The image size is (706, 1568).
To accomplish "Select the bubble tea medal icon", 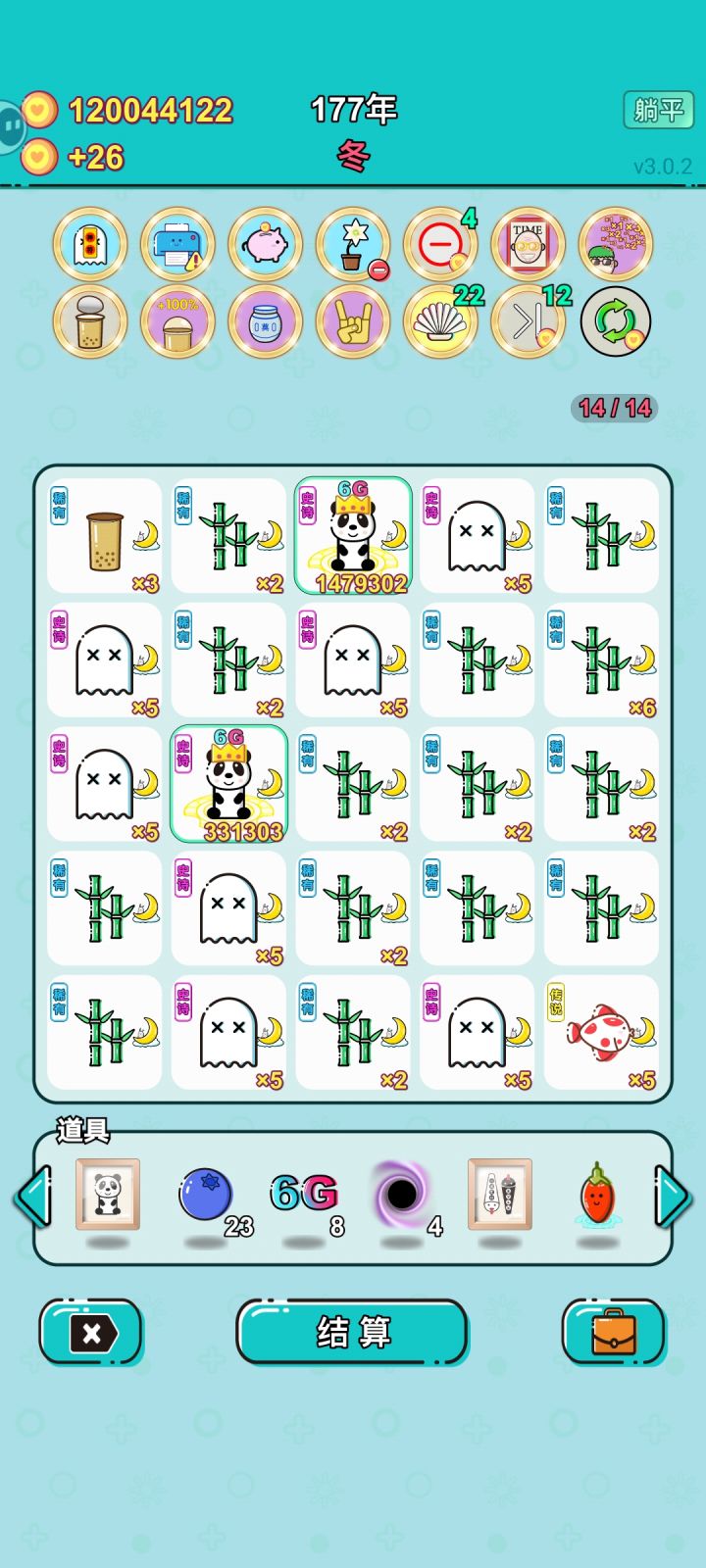I will (89, 322).
